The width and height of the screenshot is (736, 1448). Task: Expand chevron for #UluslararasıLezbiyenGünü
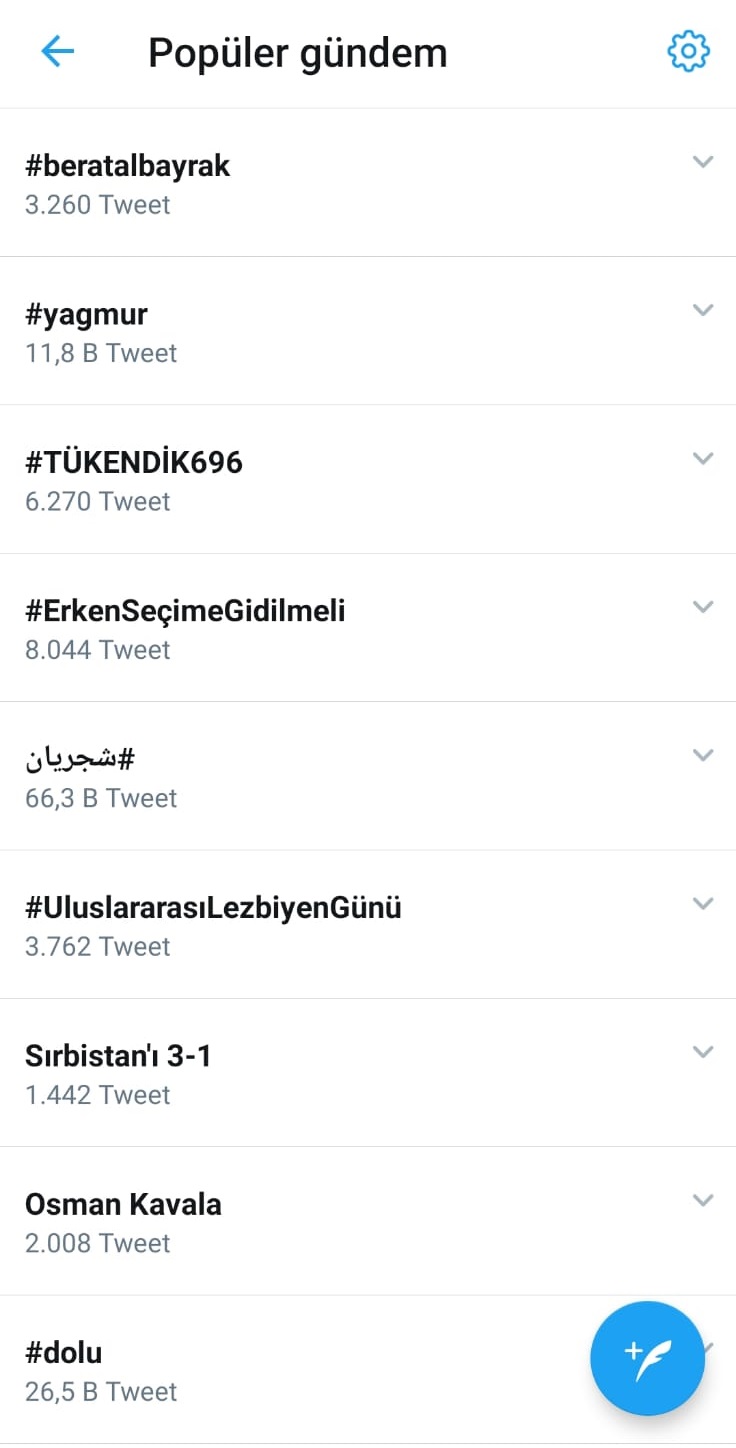coord(703,903)
